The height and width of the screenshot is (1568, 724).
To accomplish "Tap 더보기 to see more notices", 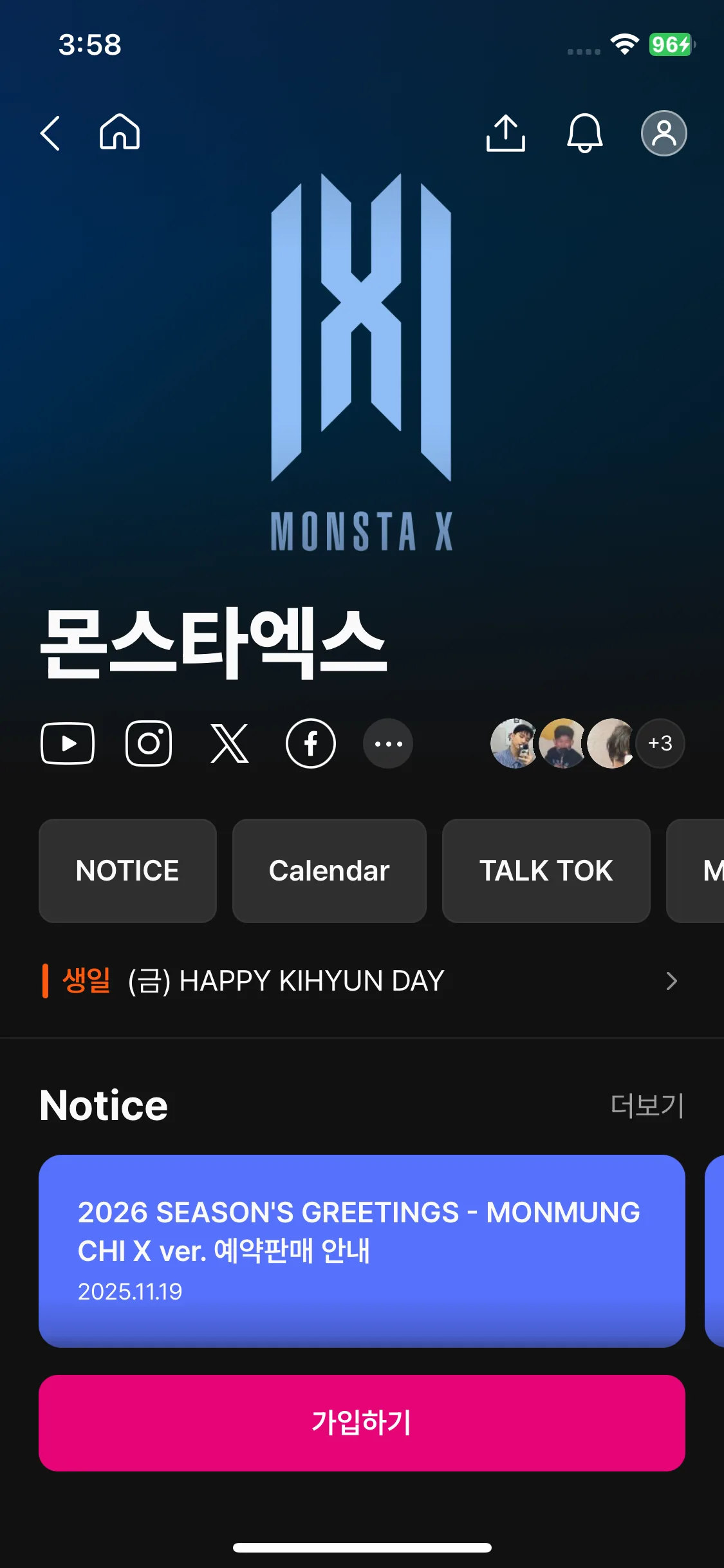I will coord(646,1106).
